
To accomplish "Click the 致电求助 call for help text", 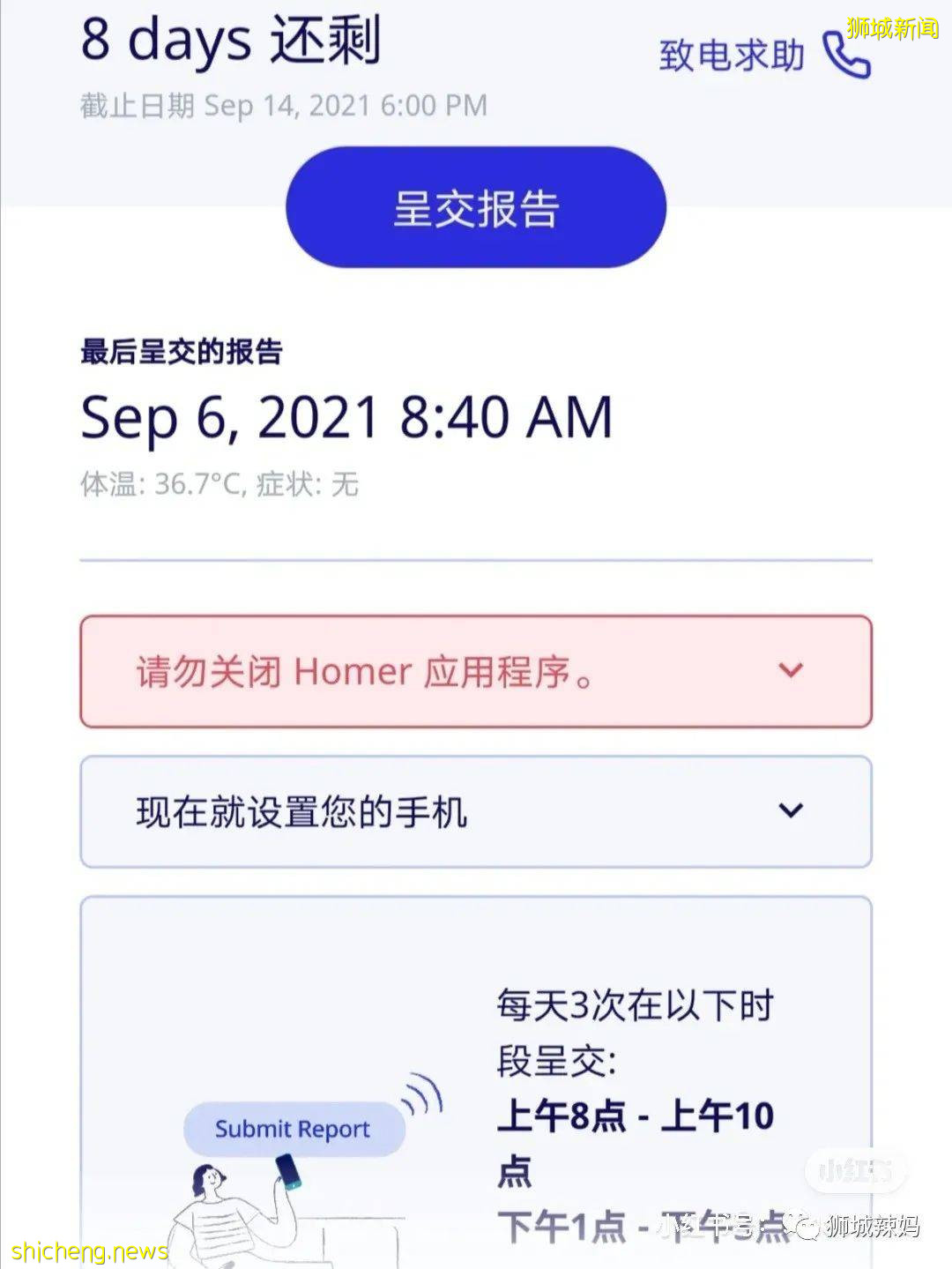I will click(x=732, y=55).
